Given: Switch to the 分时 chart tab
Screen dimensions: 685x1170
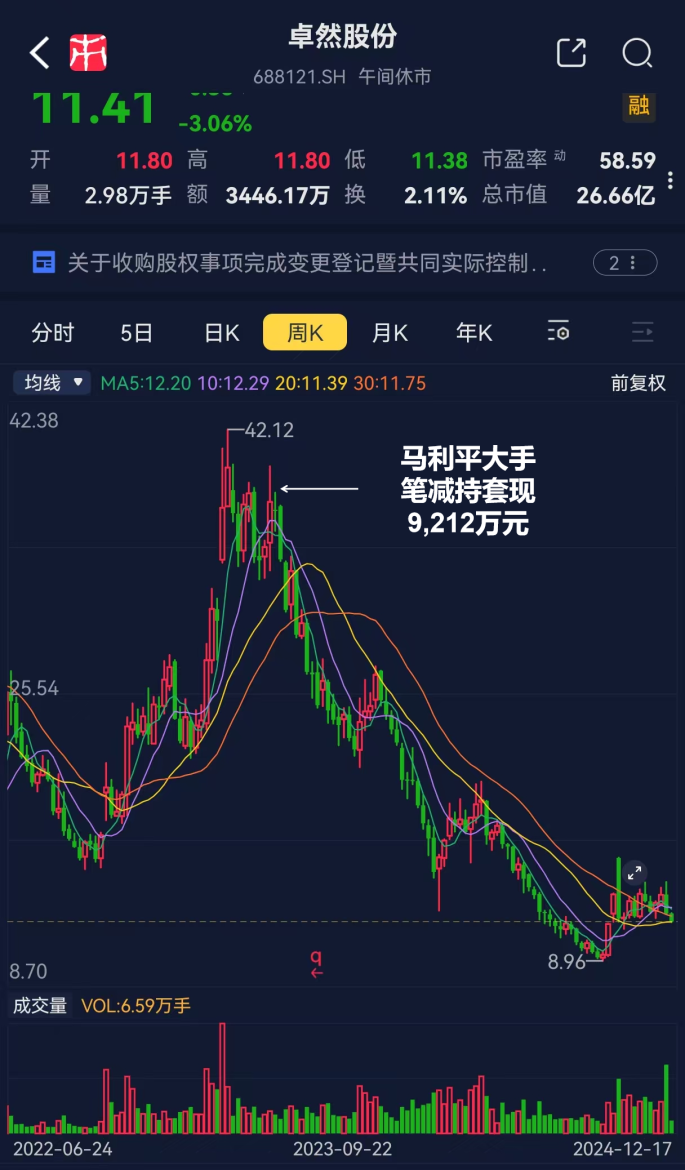Looking at the screenshot, I should [x=52, y=332].
